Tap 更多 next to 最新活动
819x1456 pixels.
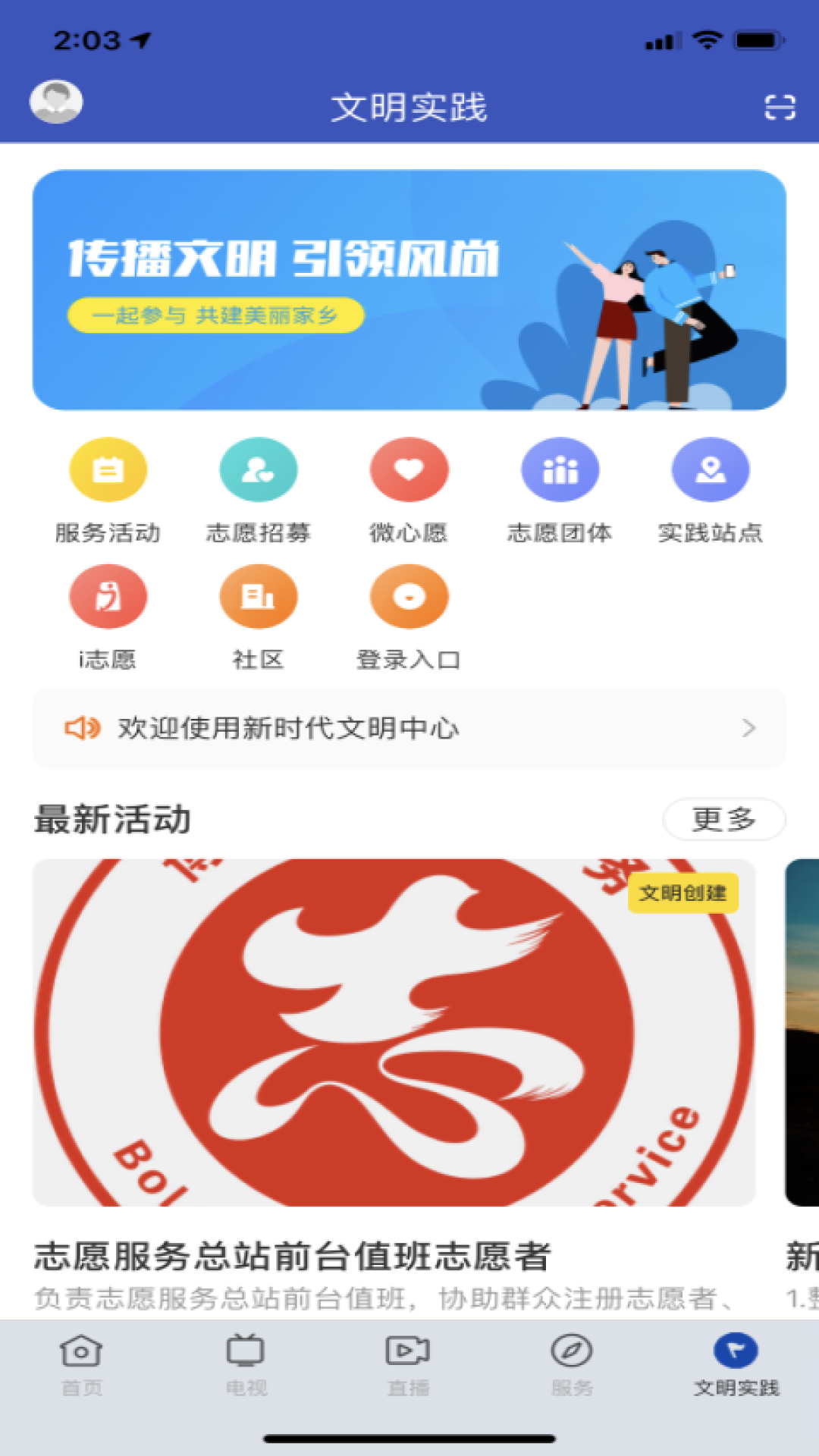coord(723,819)
